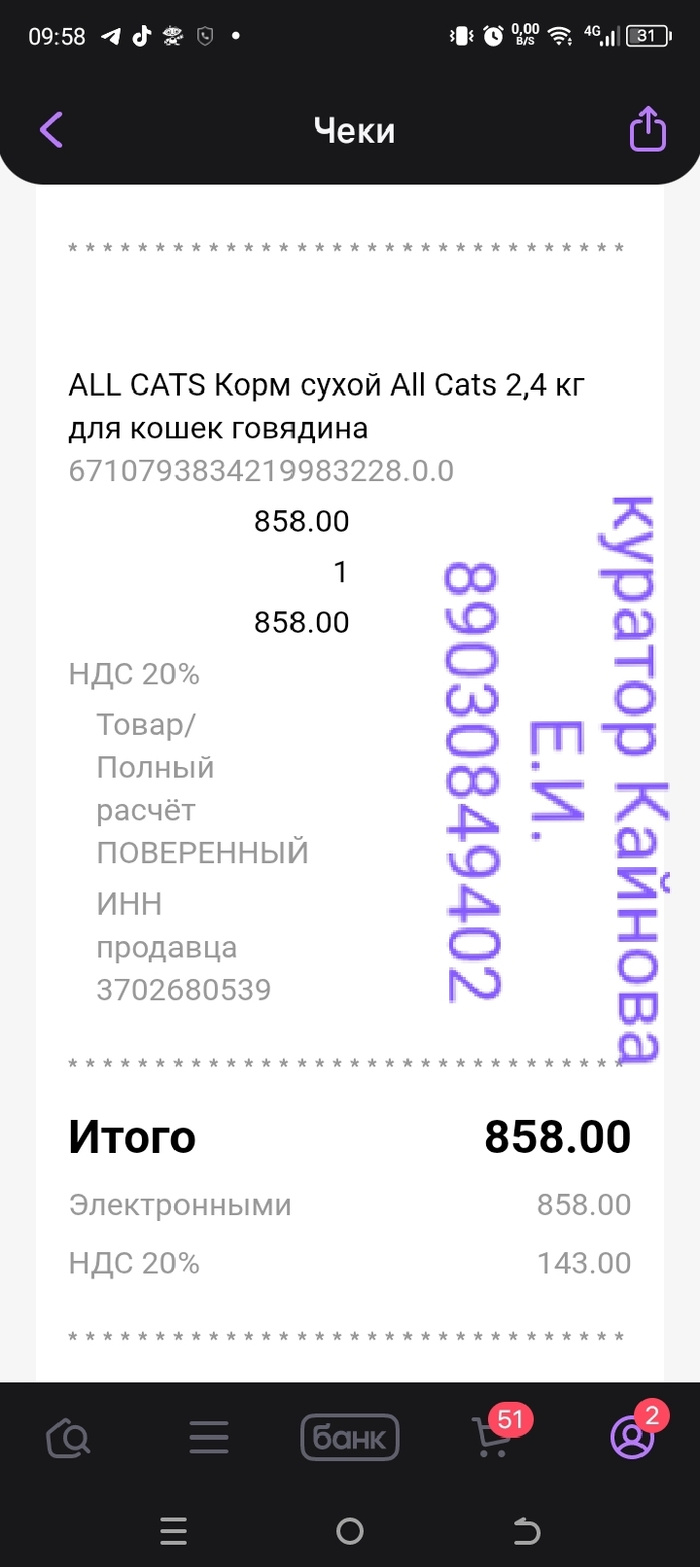Open the shopping cart with 51 items

coord(493,1439)
